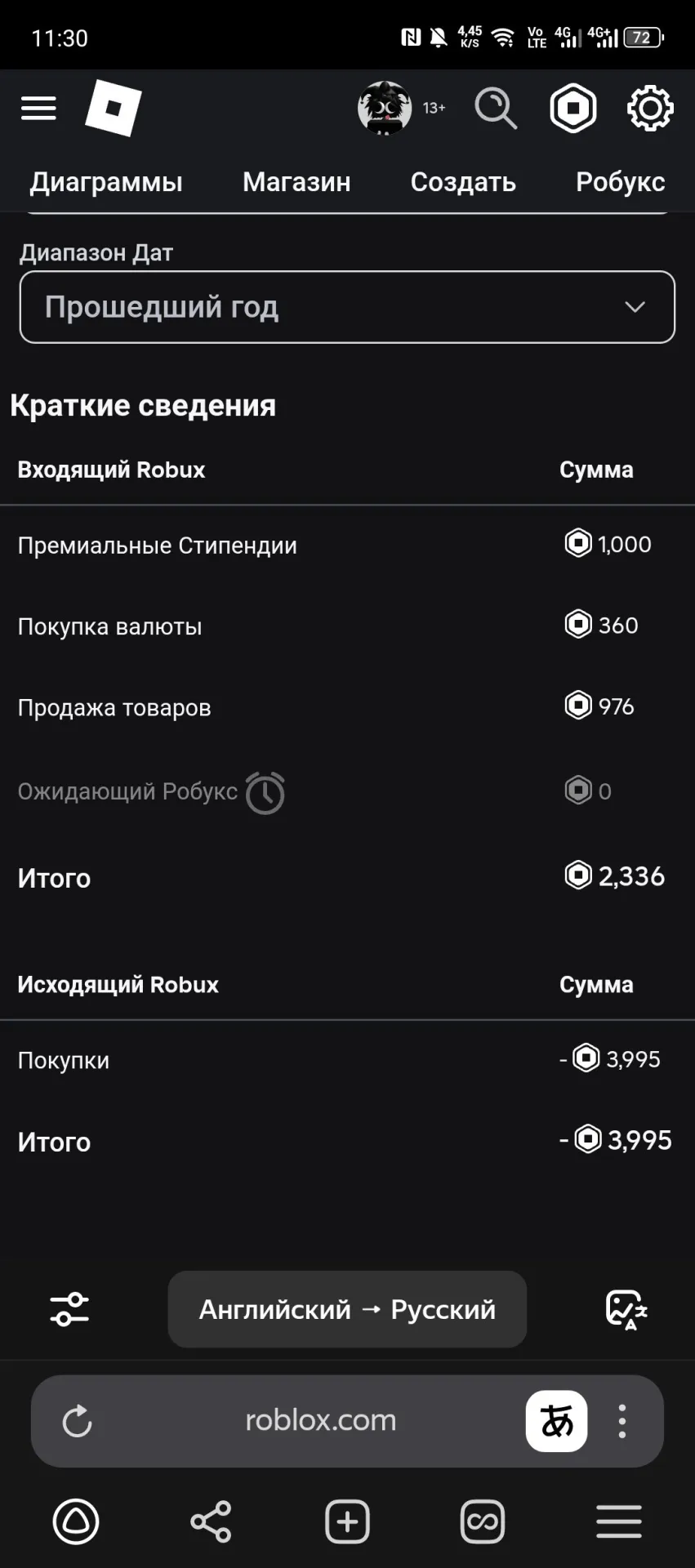Open the Покупки outgoing row
The image size is (695, 1568).
pos(347,1059)
